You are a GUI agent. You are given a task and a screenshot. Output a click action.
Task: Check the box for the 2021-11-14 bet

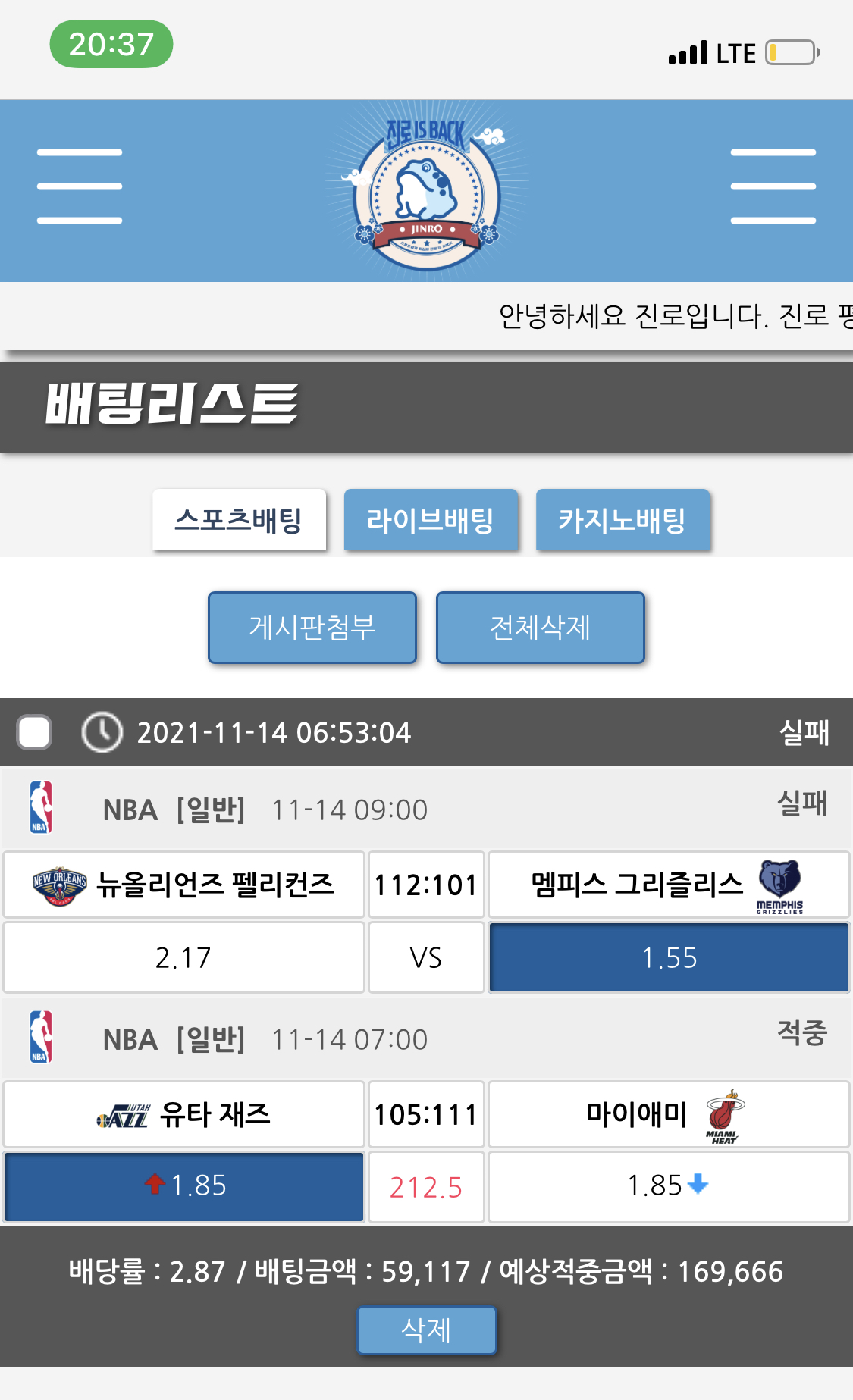coord(35,732)
